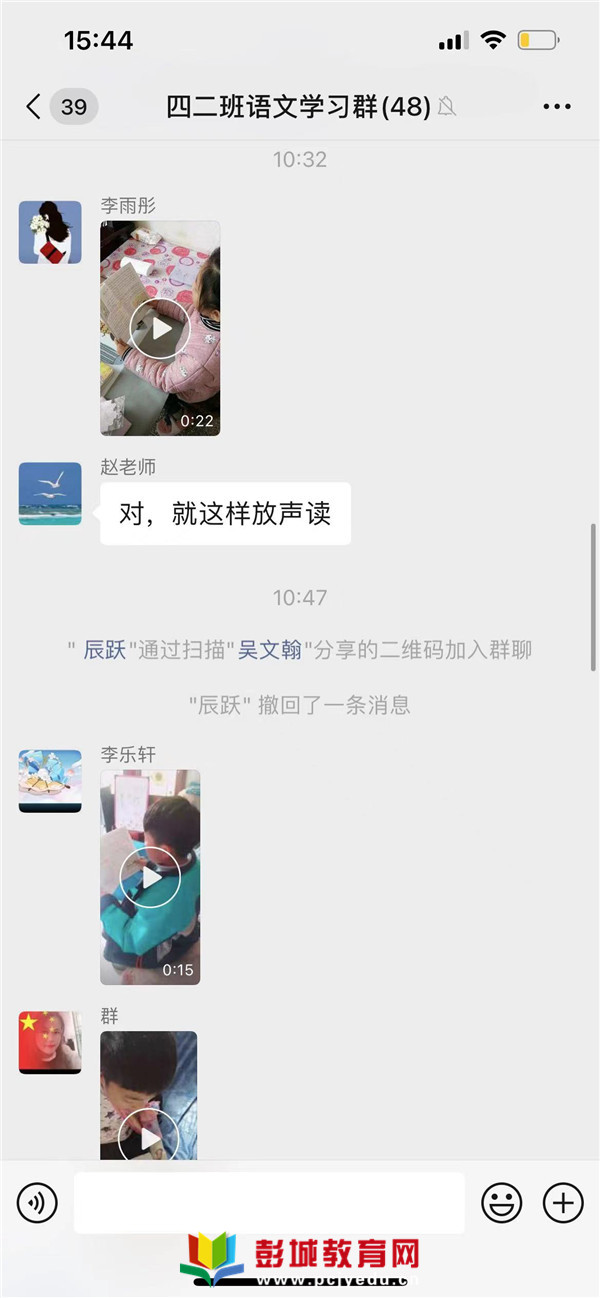
Task: Open 李雨彤's profile avatar
Action: (50, 232)
